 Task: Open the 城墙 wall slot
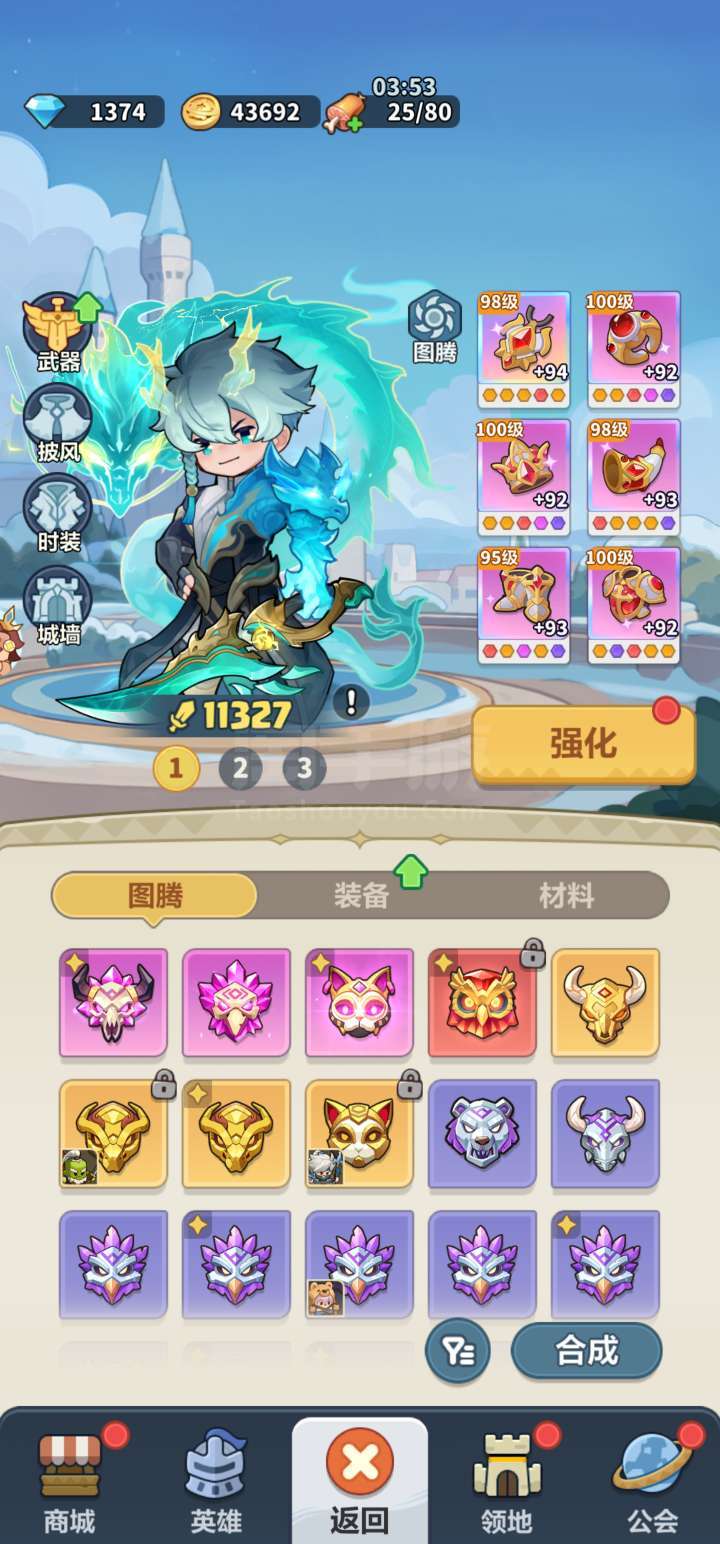pyautogui.click(x=58, y=606)
